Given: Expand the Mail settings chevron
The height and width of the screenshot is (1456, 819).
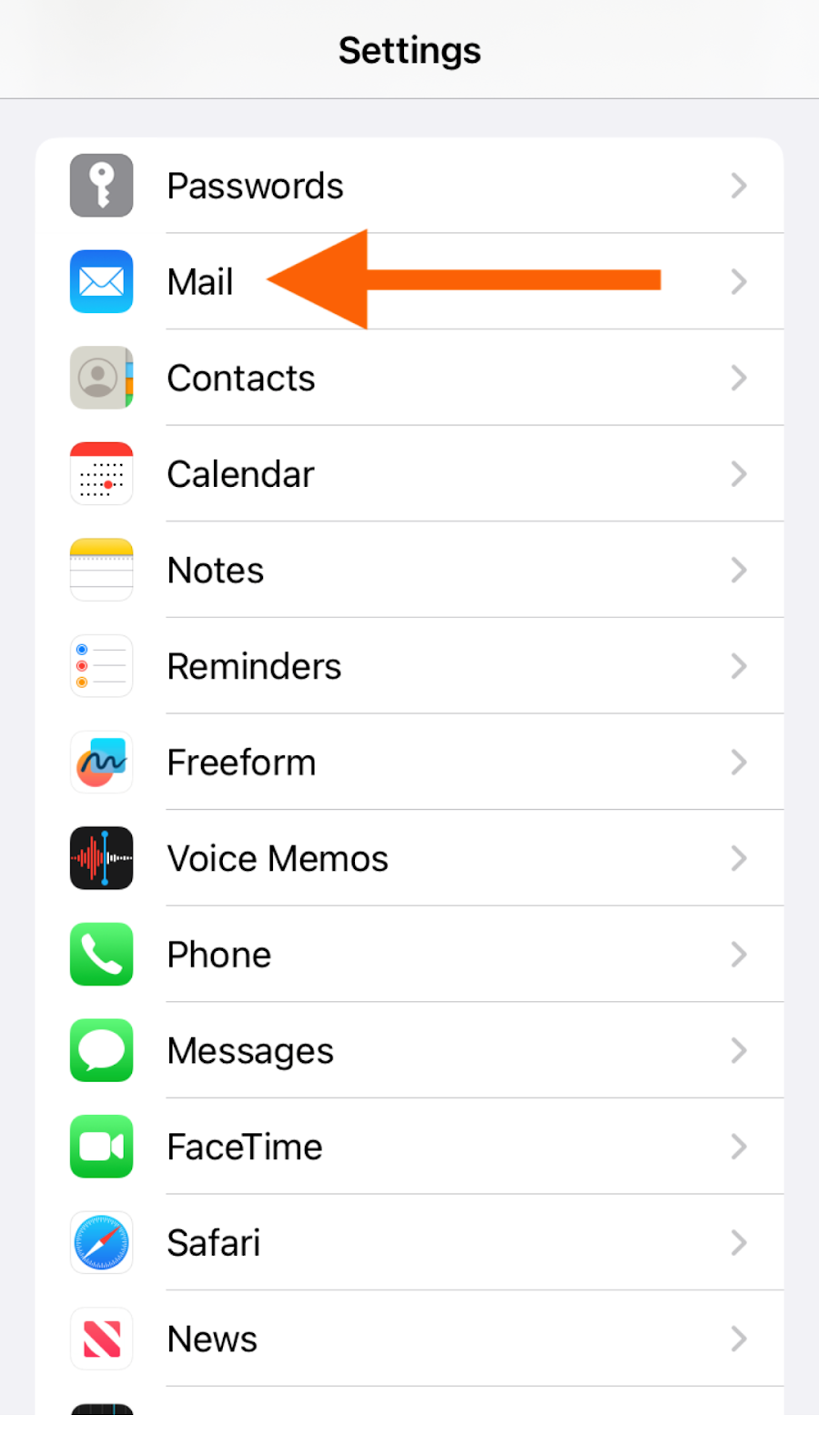Looking at the screenshot, I should click(739, 282).
